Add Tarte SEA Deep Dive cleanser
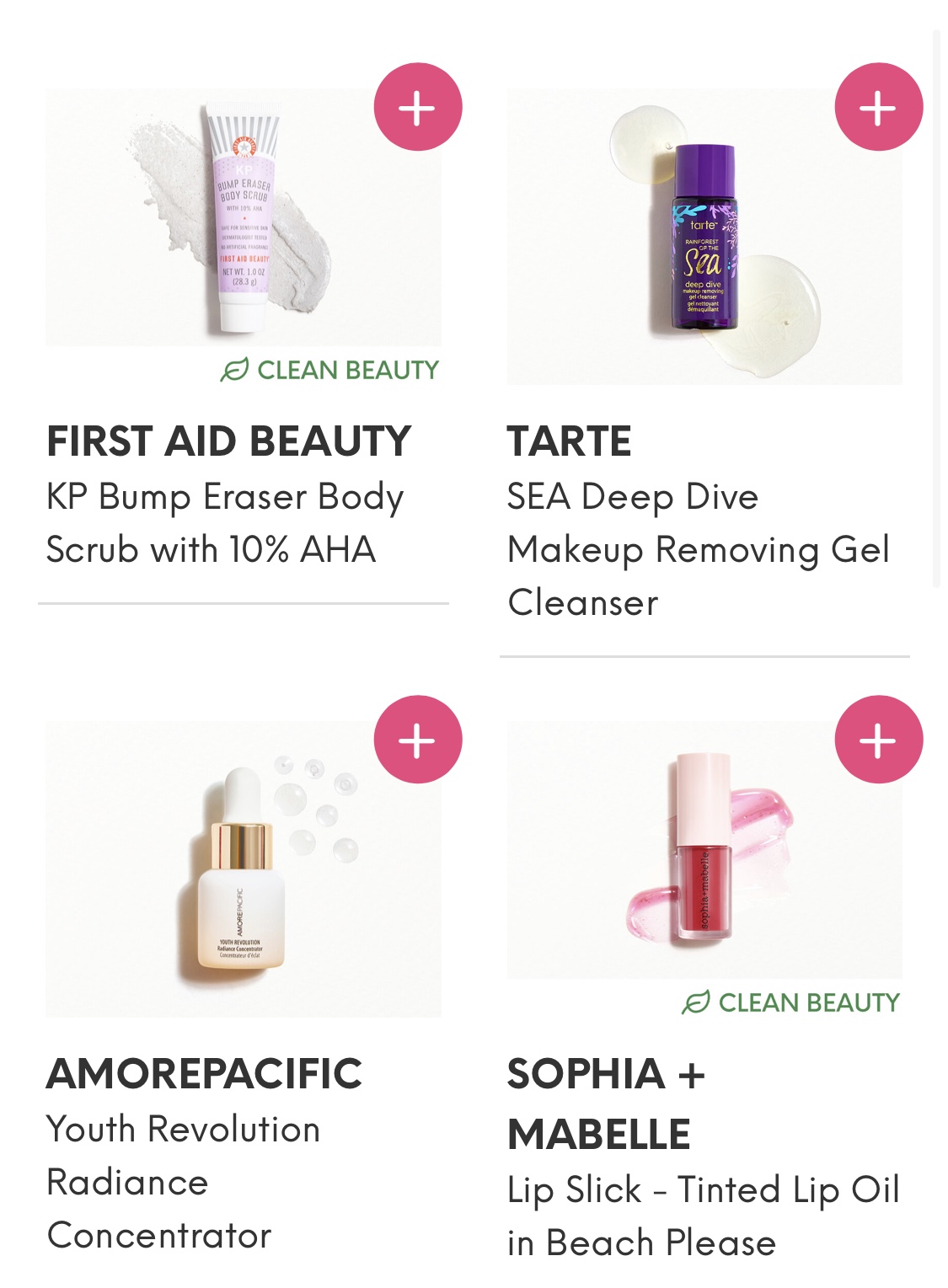948x1288 pixels. [878, 107]
